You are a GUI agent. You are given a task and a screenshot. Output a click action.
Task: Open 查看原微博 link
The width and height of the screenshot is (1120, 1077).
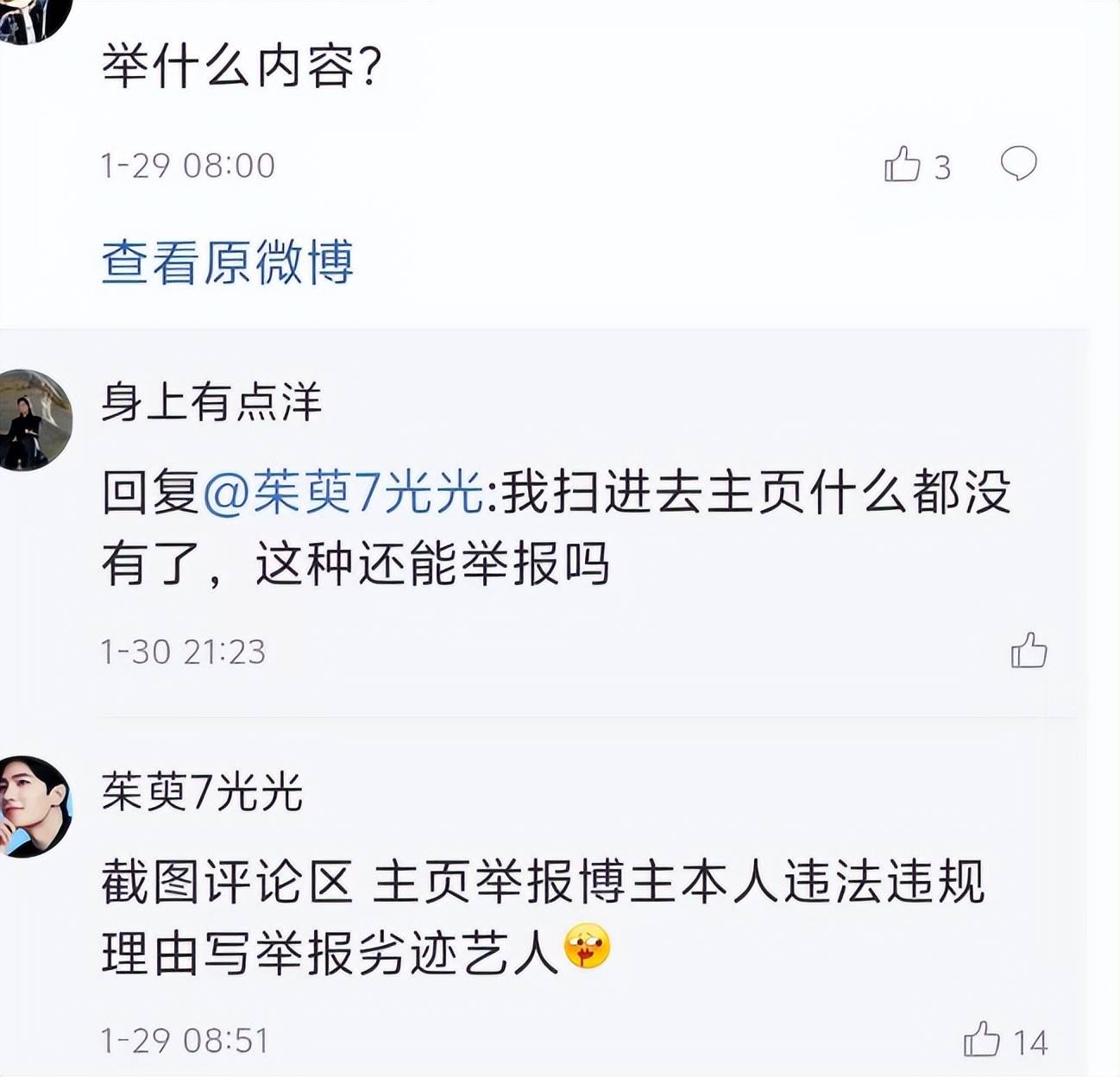(x=228, y=262)
